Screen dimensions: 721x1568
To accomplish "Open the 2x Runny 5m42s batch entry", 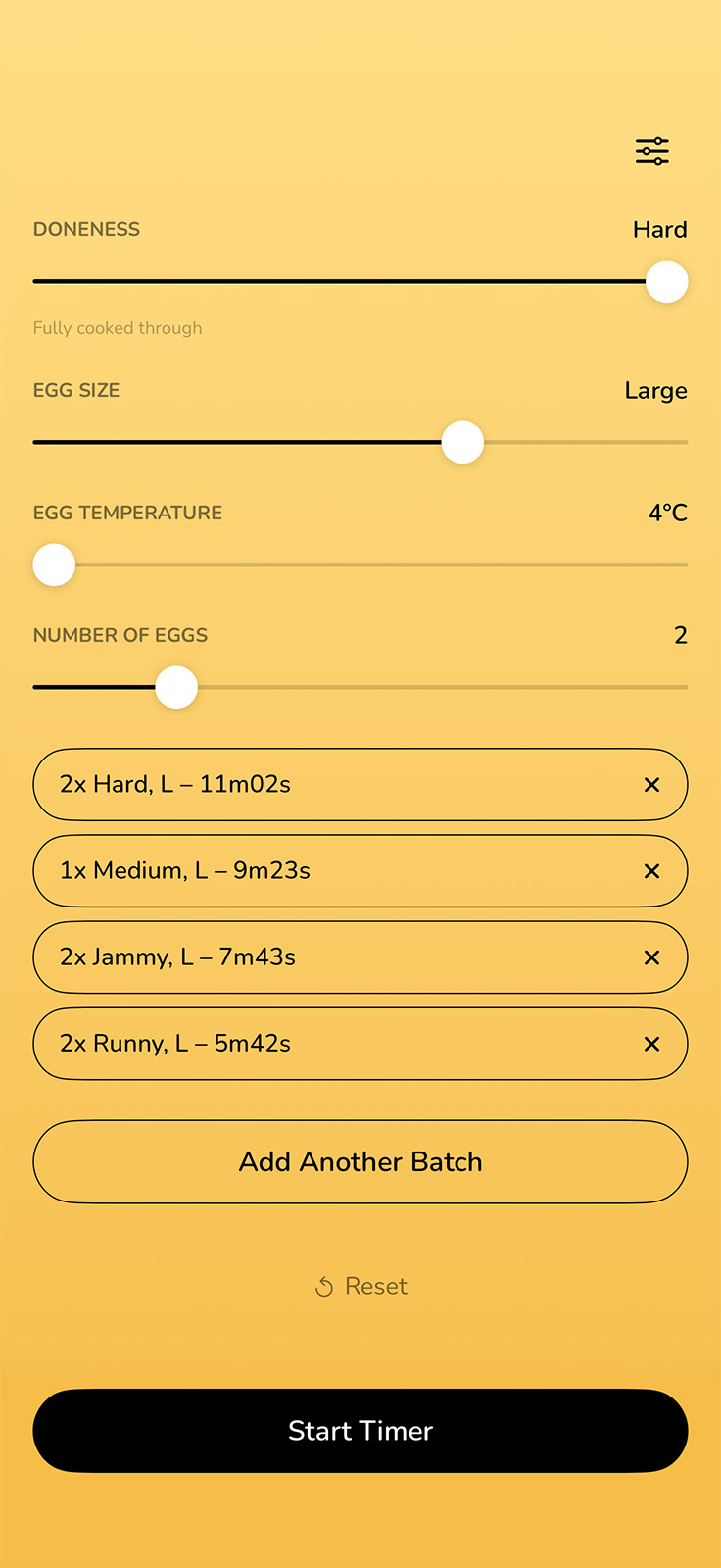I will [294, 1044].
